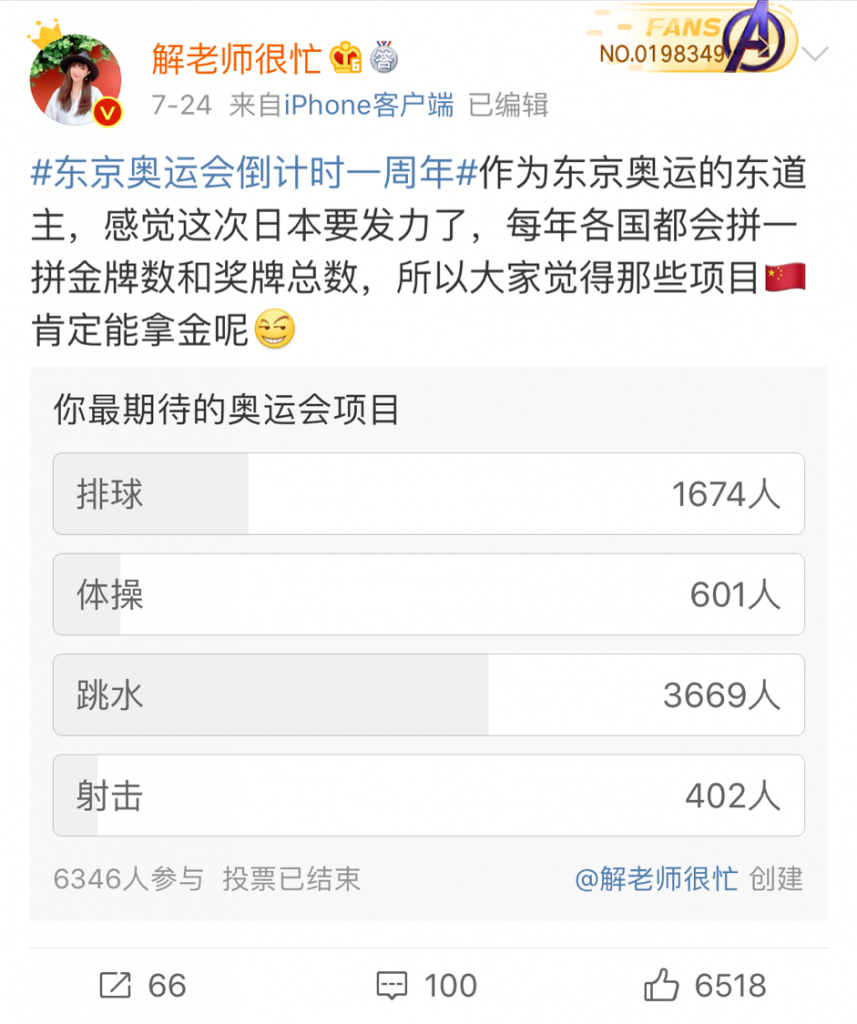Repost this Weibo post
The image size is (857, 1024).
pyautogui.click(x=143, y=985)
